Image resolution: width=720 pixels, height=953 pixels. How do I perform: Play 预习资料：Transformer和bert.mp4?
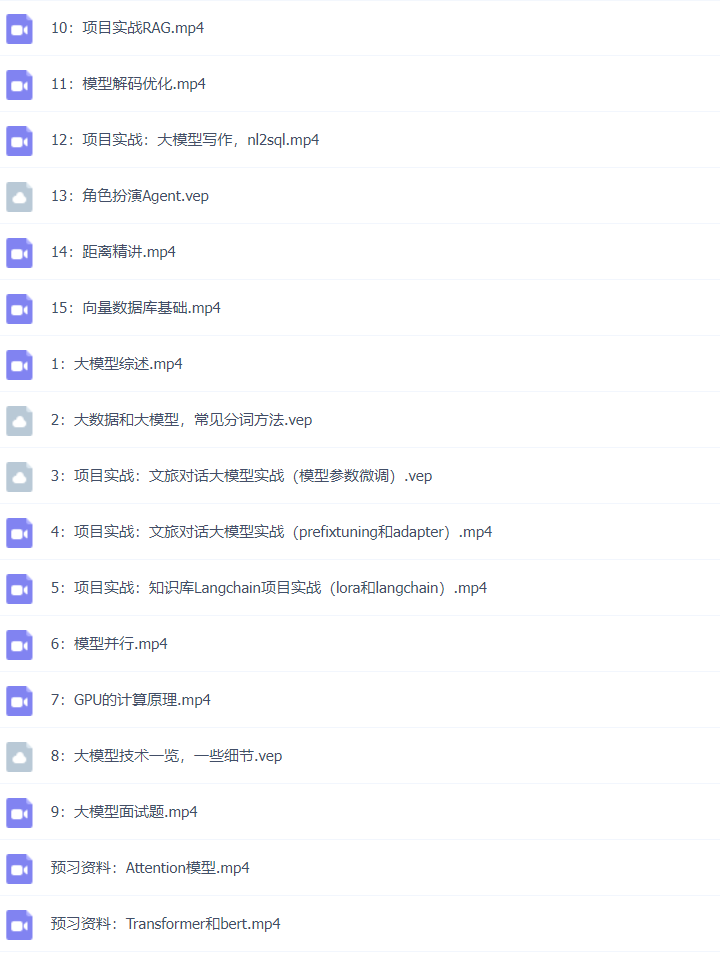[166, 924]
